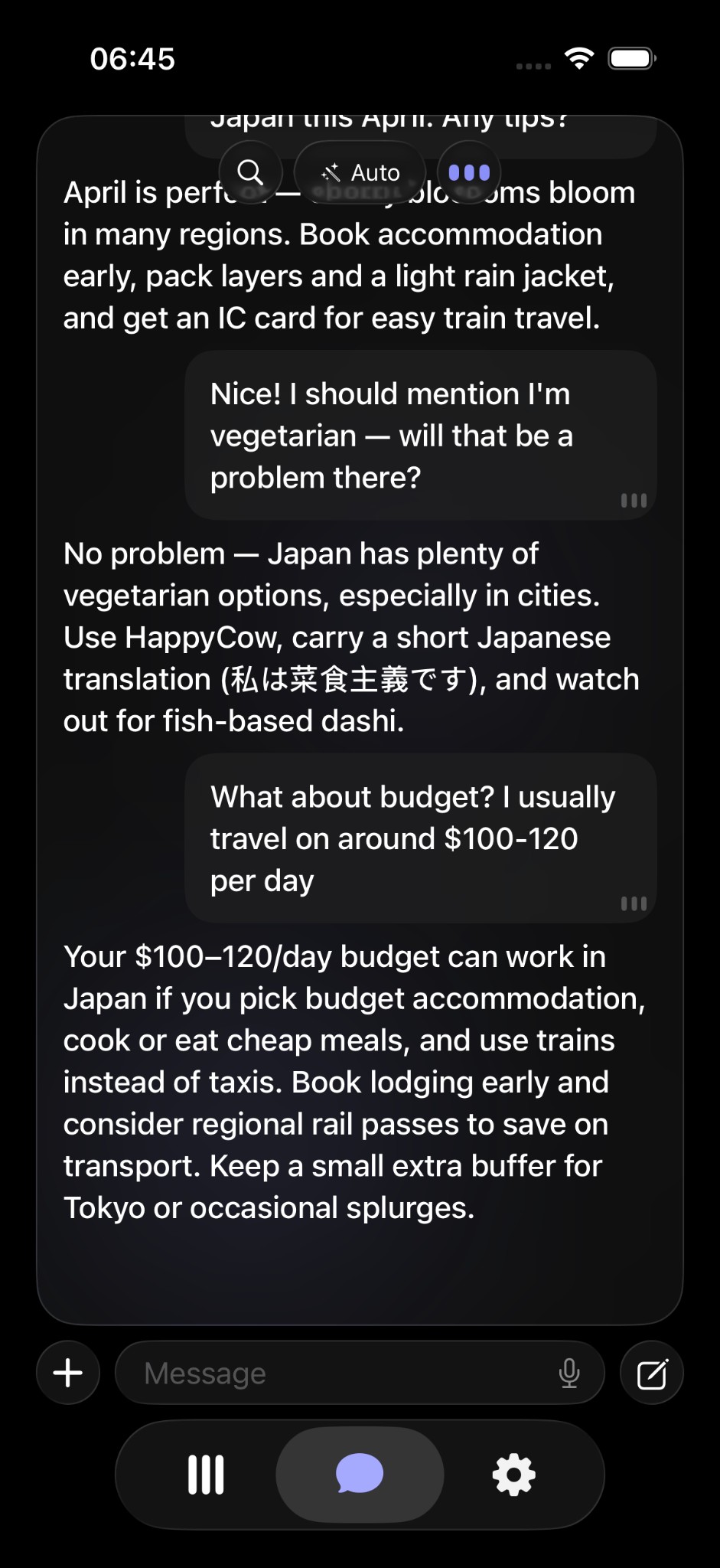Switch to the library bars tab
The height and width of the screenshot is (1568, 720).
click(206, 1475)
